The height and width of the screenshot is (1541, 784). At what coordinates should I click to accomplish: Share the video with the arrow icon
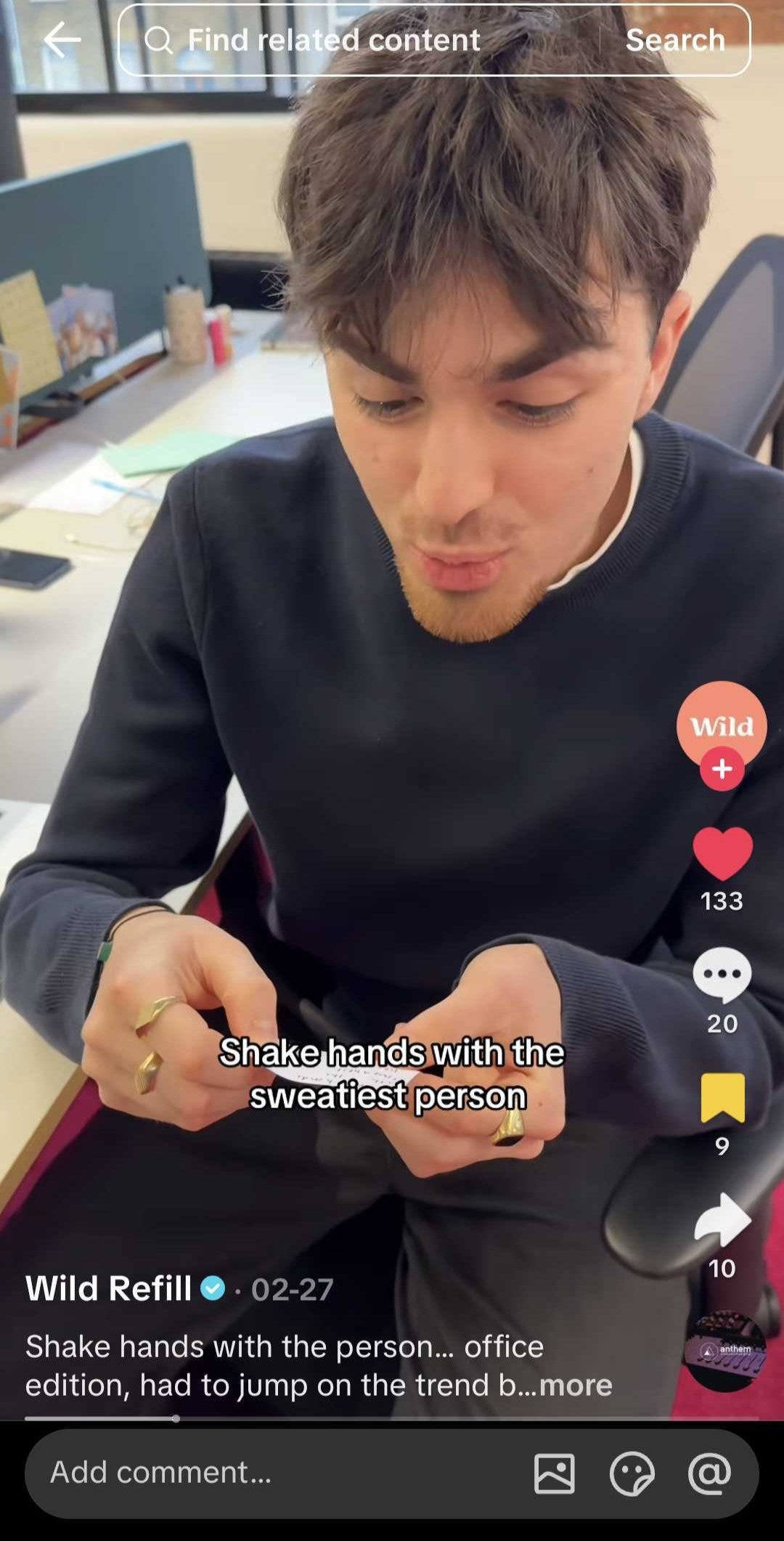(722, 1219)
